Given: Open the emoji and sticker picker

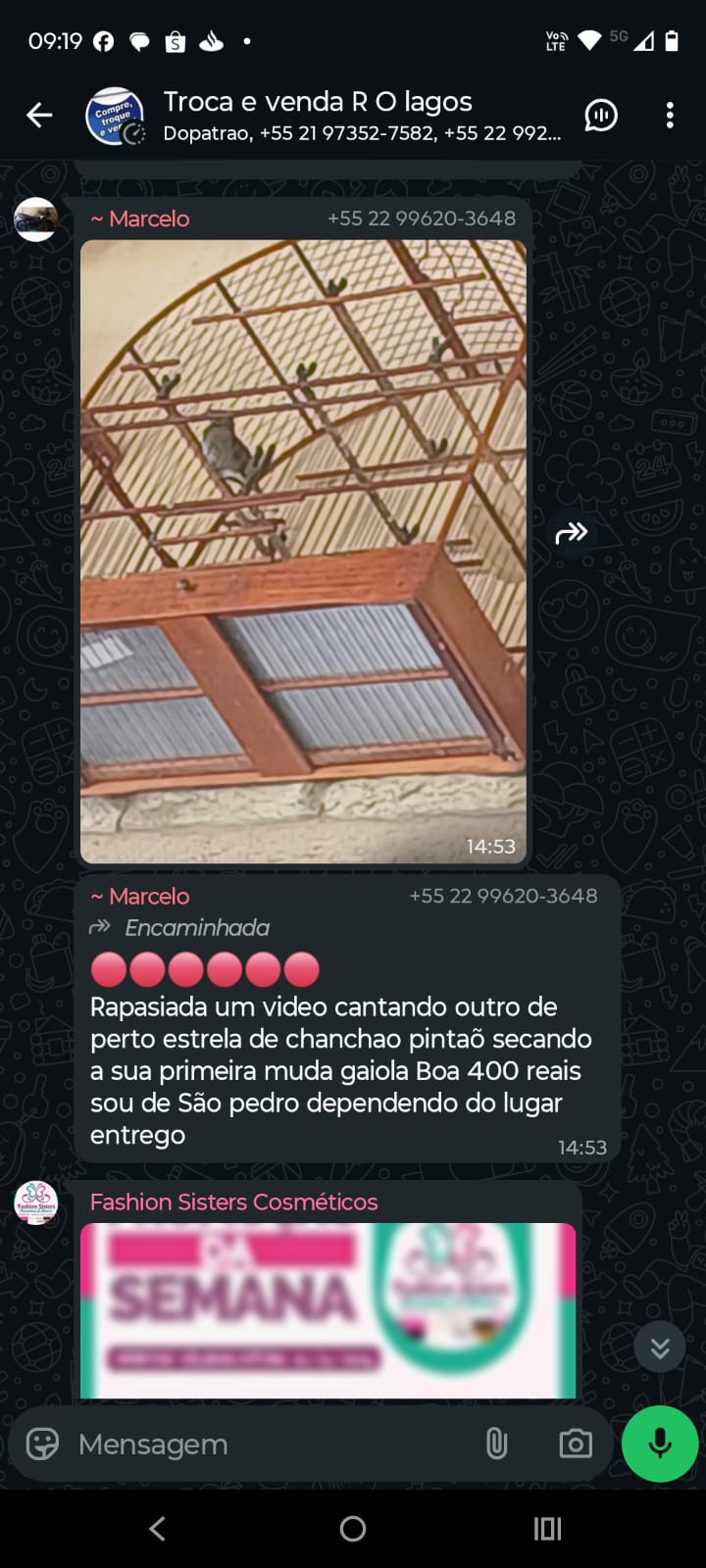Looking at the screenshot, I should [42, 1445].
